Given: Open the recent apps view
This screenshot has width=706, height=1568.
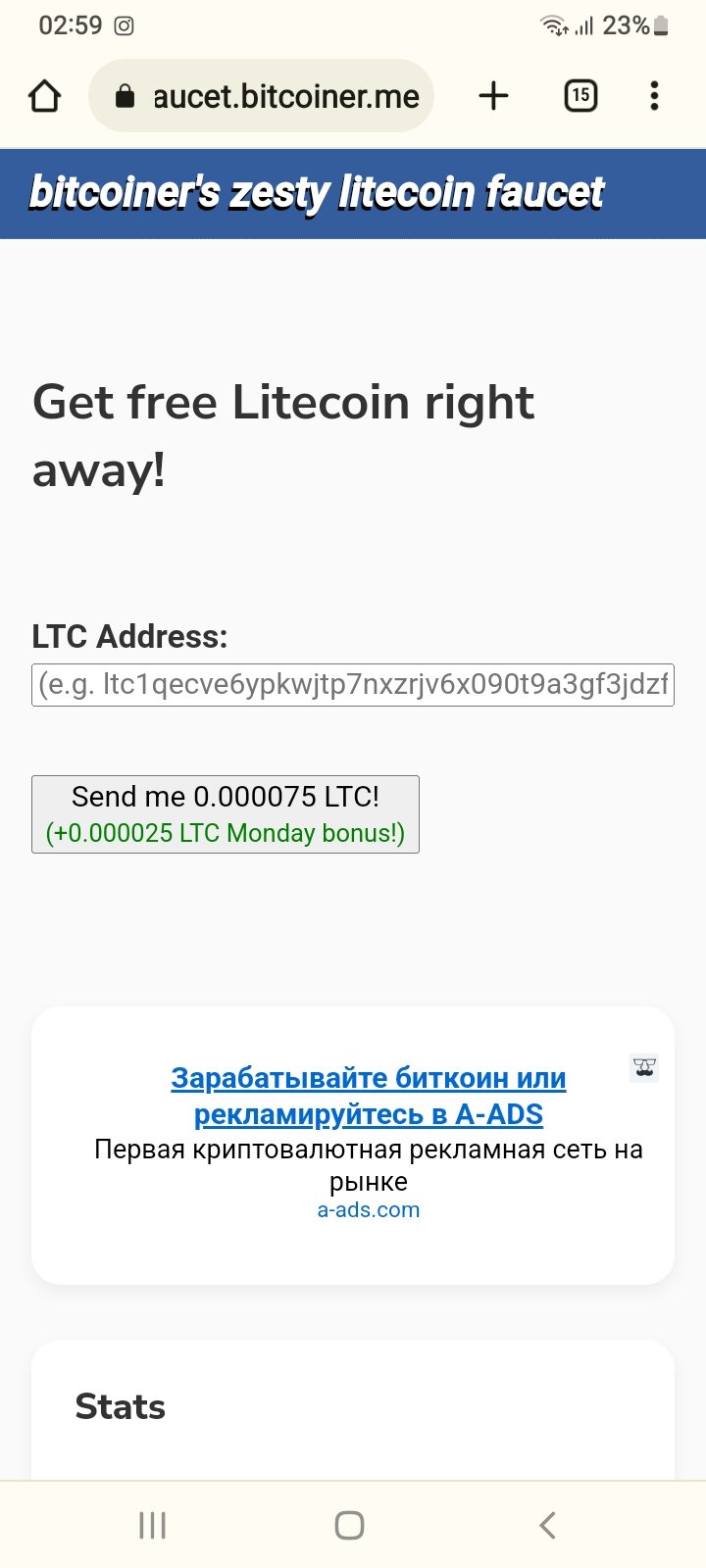Looking at the screenshot, I should [x=152, y=1525].
